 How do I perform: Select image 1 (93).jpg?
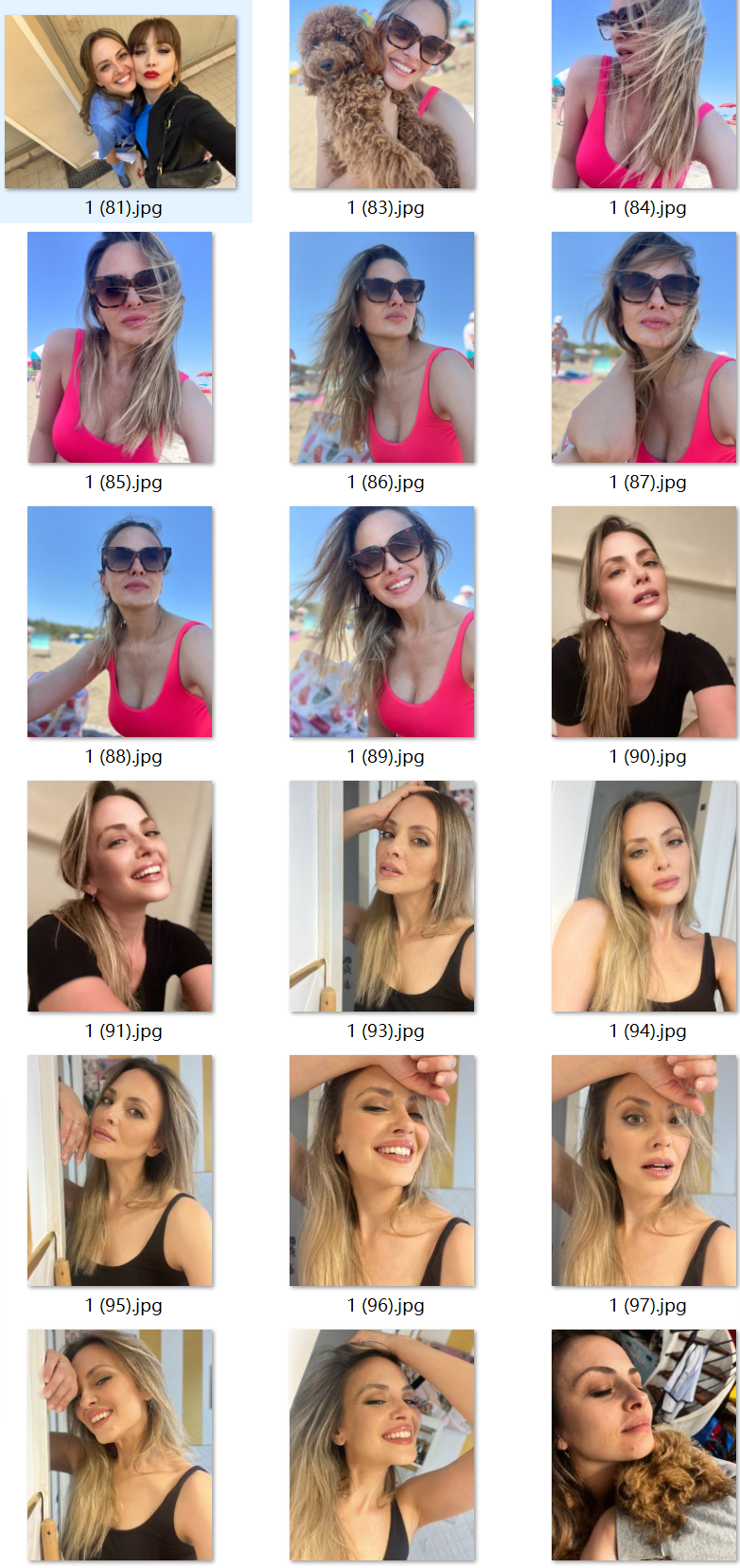pos(382,896)
